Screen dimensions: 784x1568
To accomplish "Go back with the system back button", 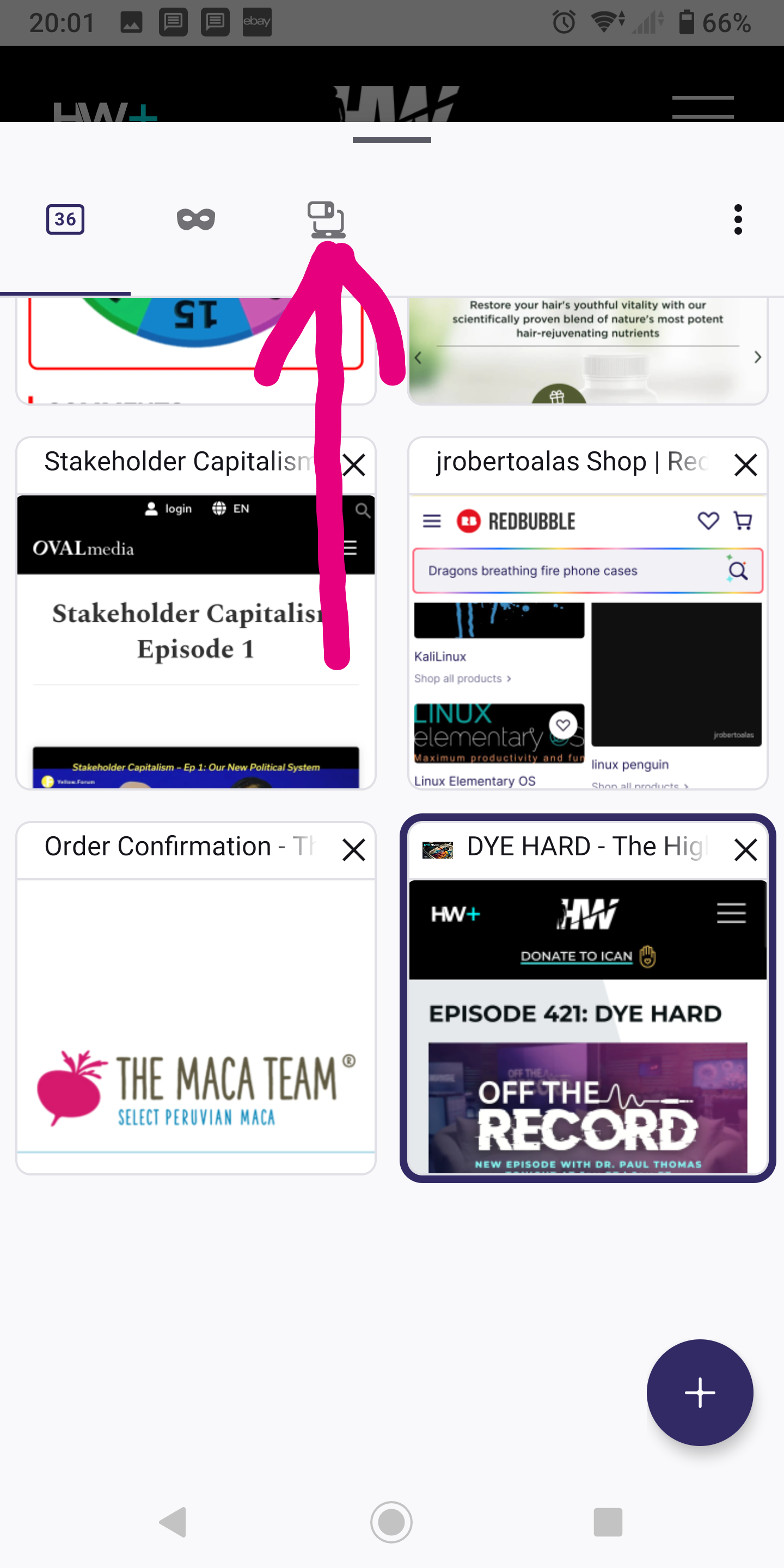I will tap(174, 1522).
